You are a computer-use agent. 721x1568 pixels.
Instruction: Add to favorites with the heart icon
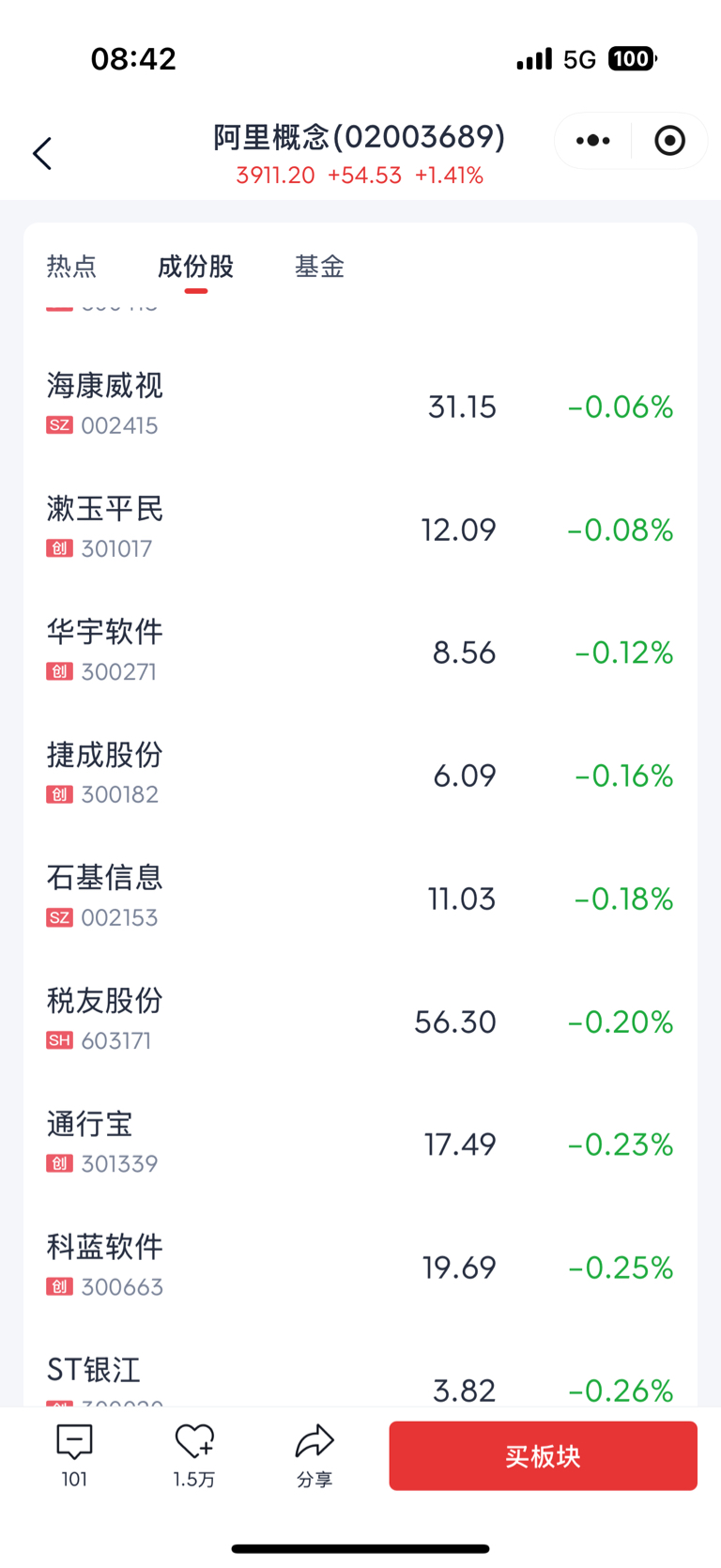[194, 1456]
